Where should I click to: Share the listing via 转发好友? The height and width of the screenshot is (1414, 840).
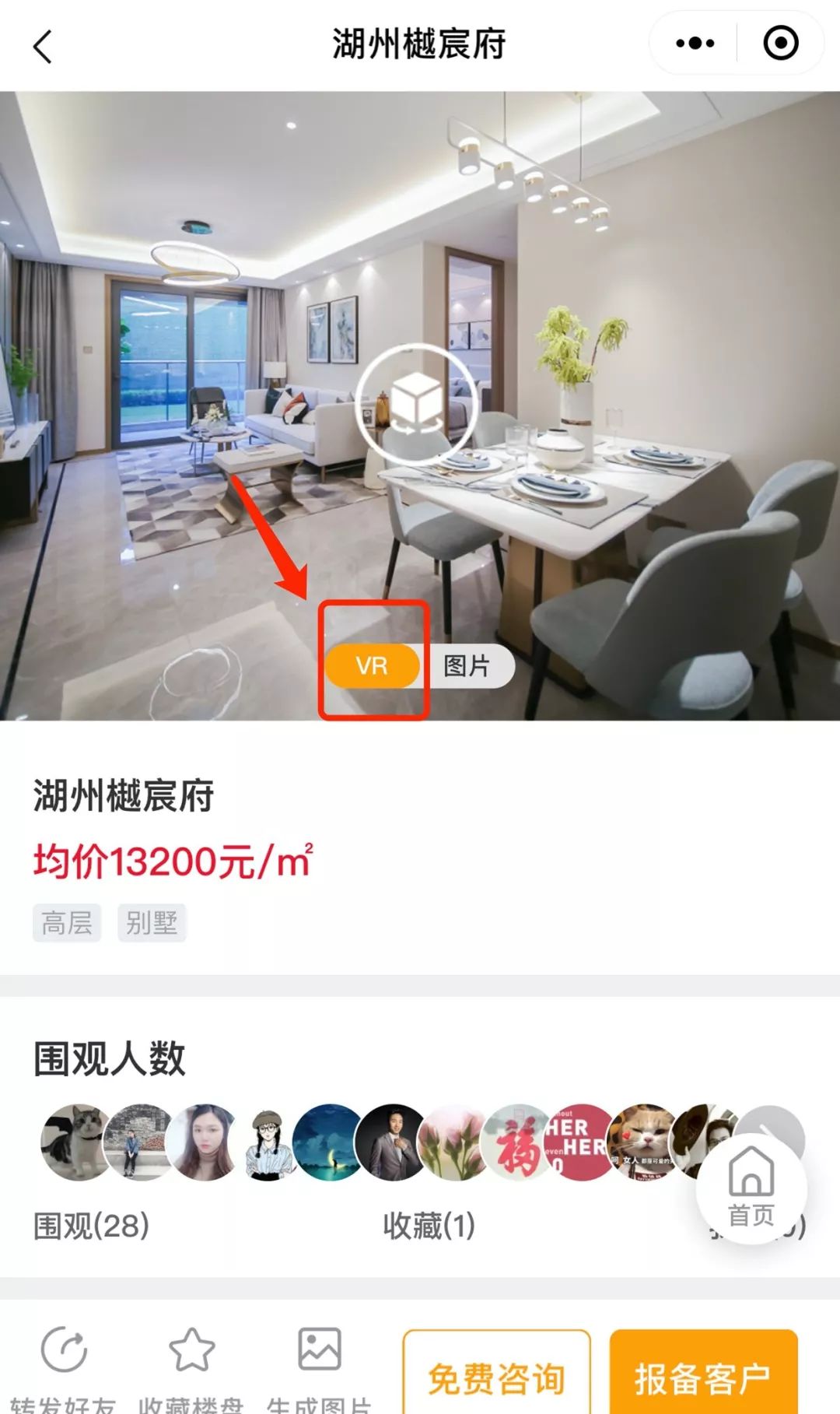tap(64, 1366)
